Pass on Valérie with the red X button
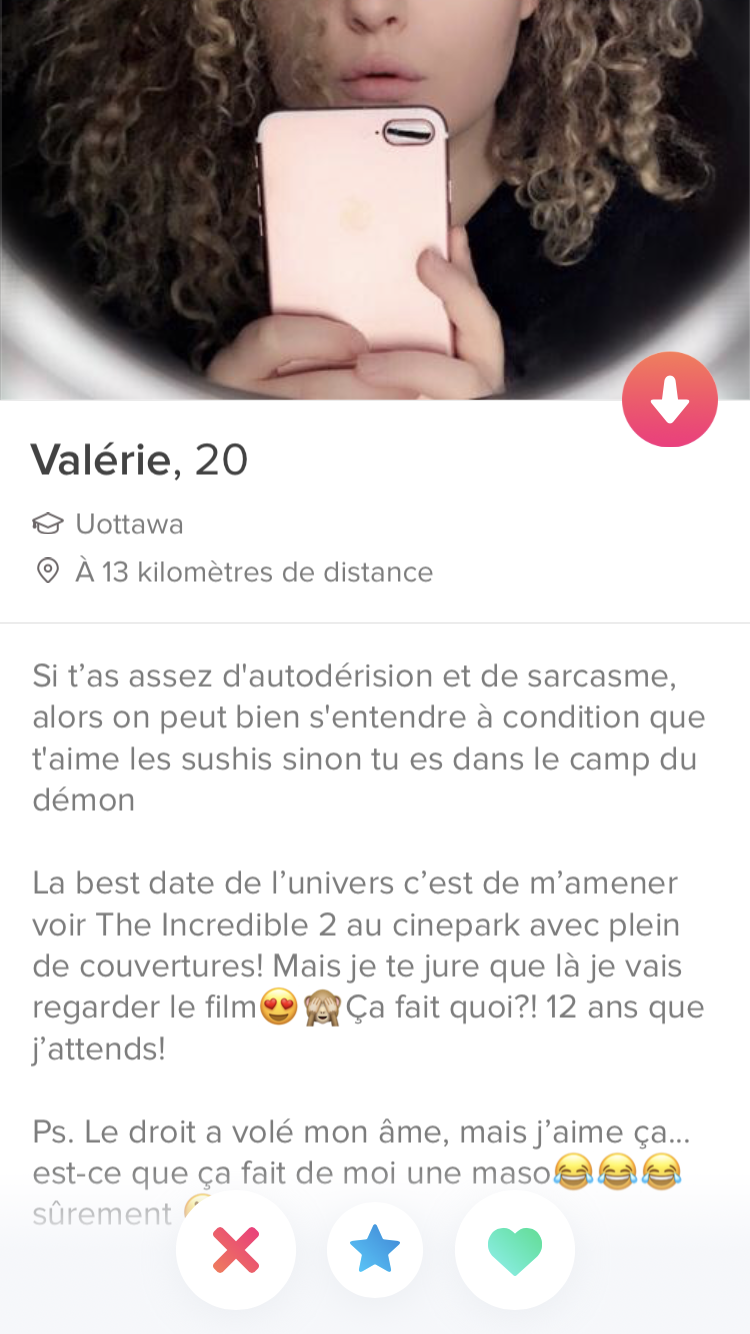This screenshot has width=750, height=1334. 236,1250
